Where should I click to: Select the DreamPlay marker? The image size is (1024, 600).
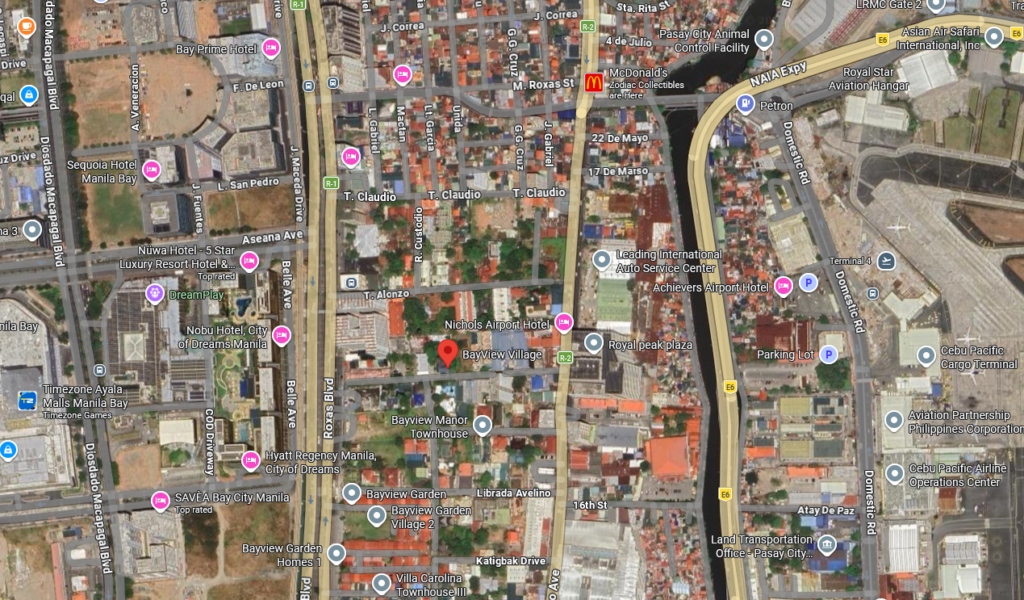(154, 294)
